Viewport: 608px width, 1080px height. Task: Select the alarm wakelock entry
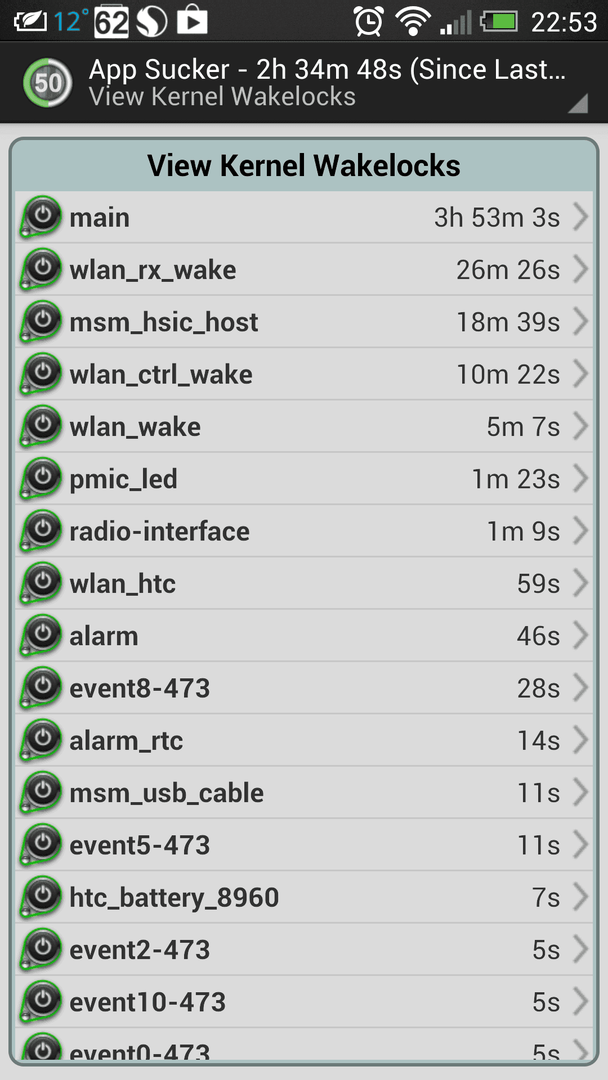click(304, 636)
